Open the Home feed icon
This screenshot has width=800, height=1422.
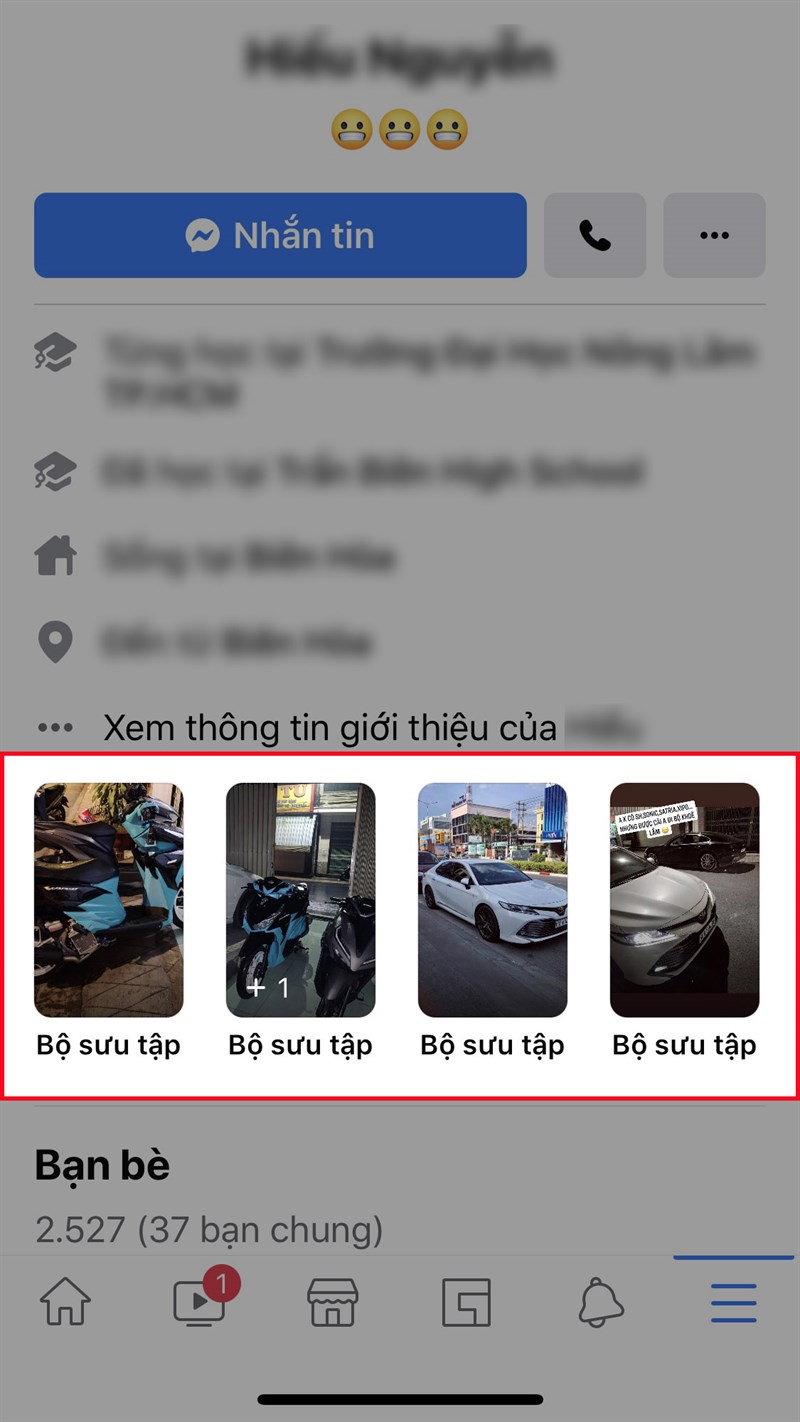click(64, 1301)
